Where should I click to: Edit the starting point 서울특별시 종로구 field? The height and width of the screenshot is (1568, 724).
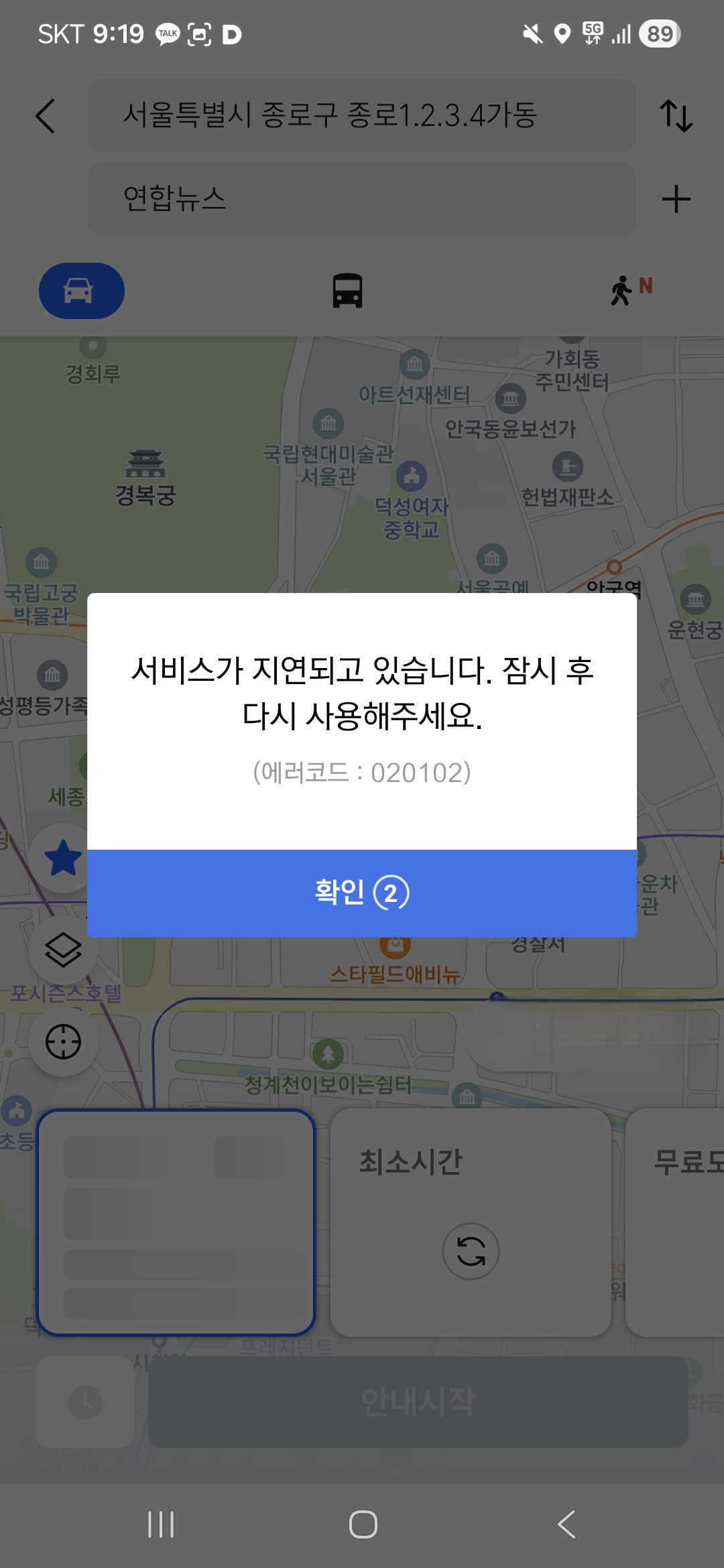coord(361,115)
